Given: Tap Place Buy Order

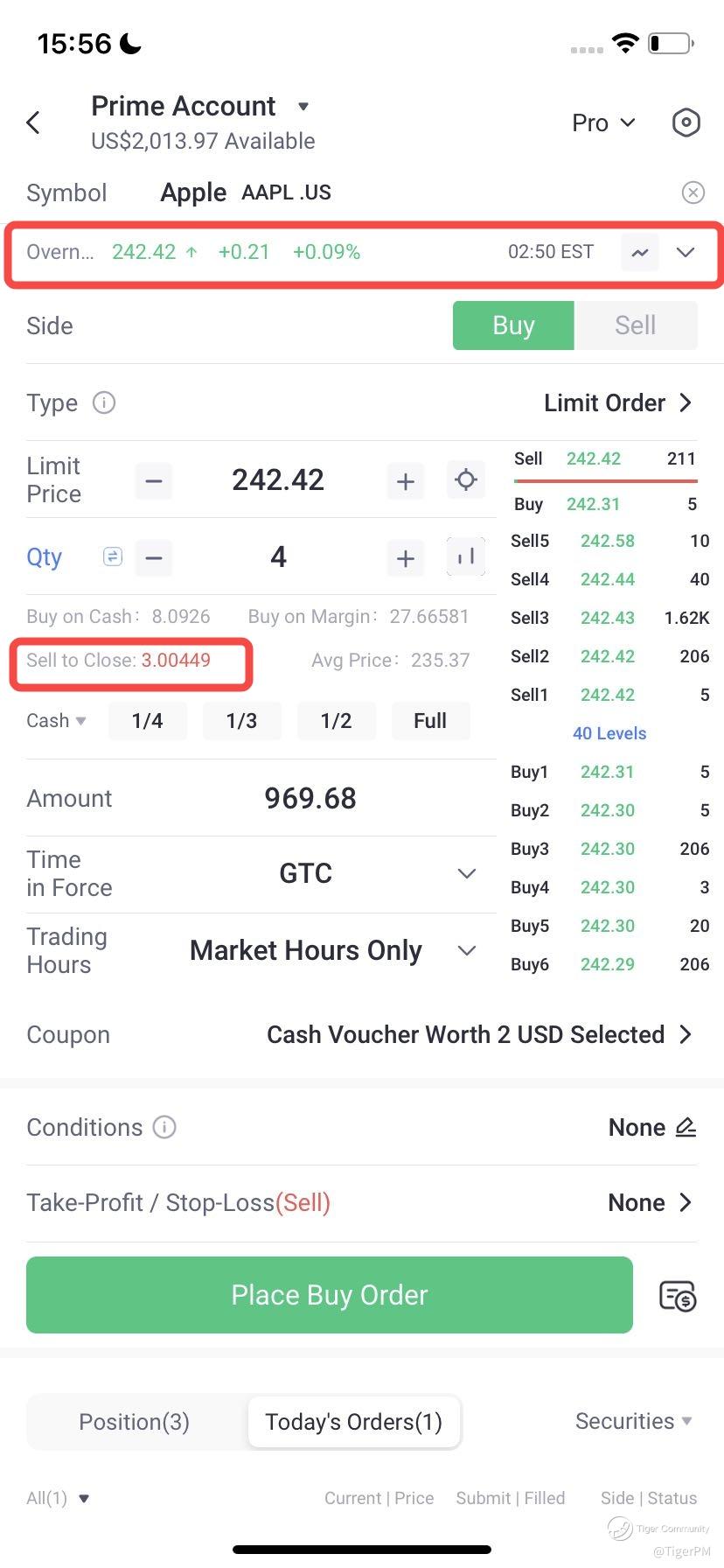Looking at the screenshot, I should pyautogui.click(x=330, y=1295).
